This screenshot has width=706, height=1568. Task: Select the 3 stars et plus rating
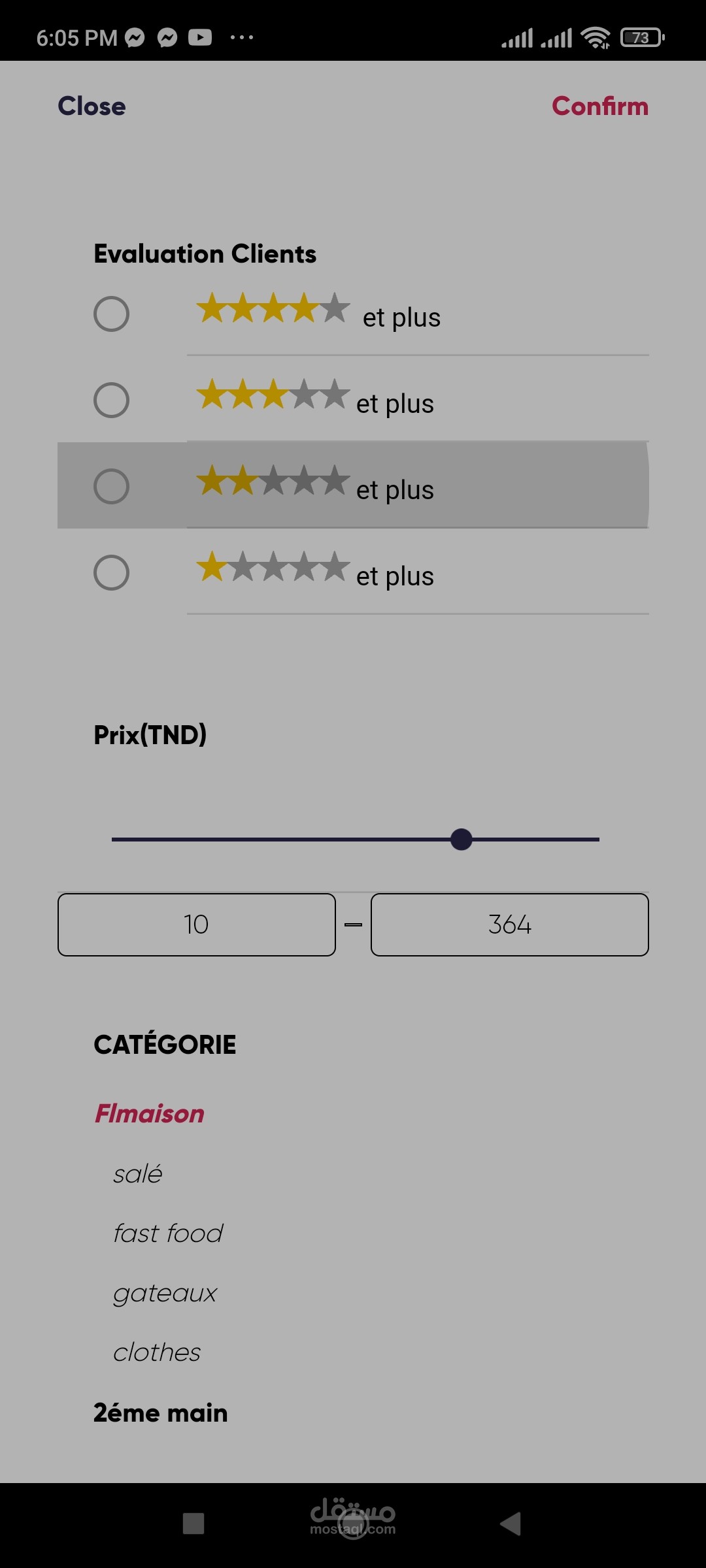[111, 400]
